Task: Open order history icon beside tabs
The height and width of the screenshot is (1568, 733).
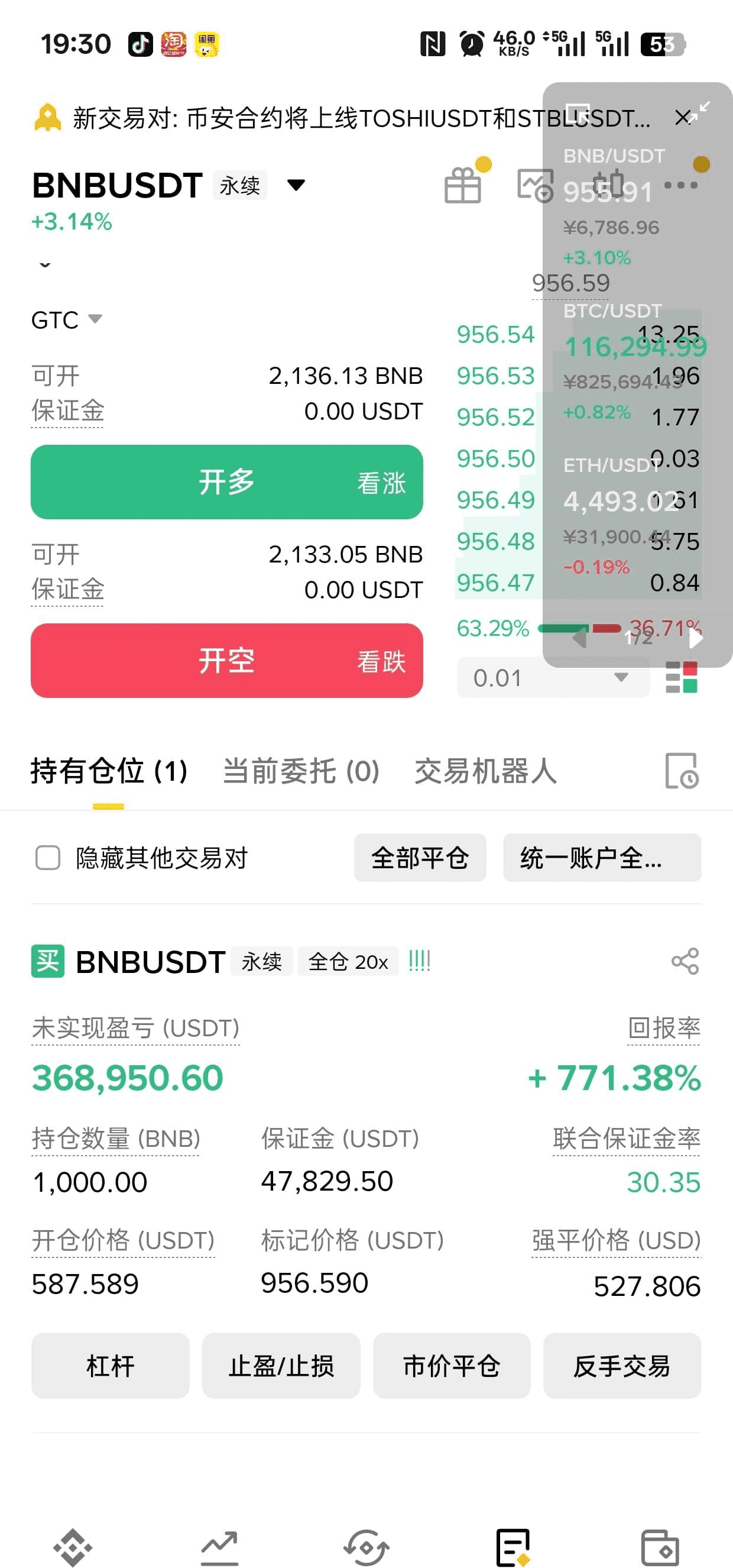Action: [x=682, y=771]
